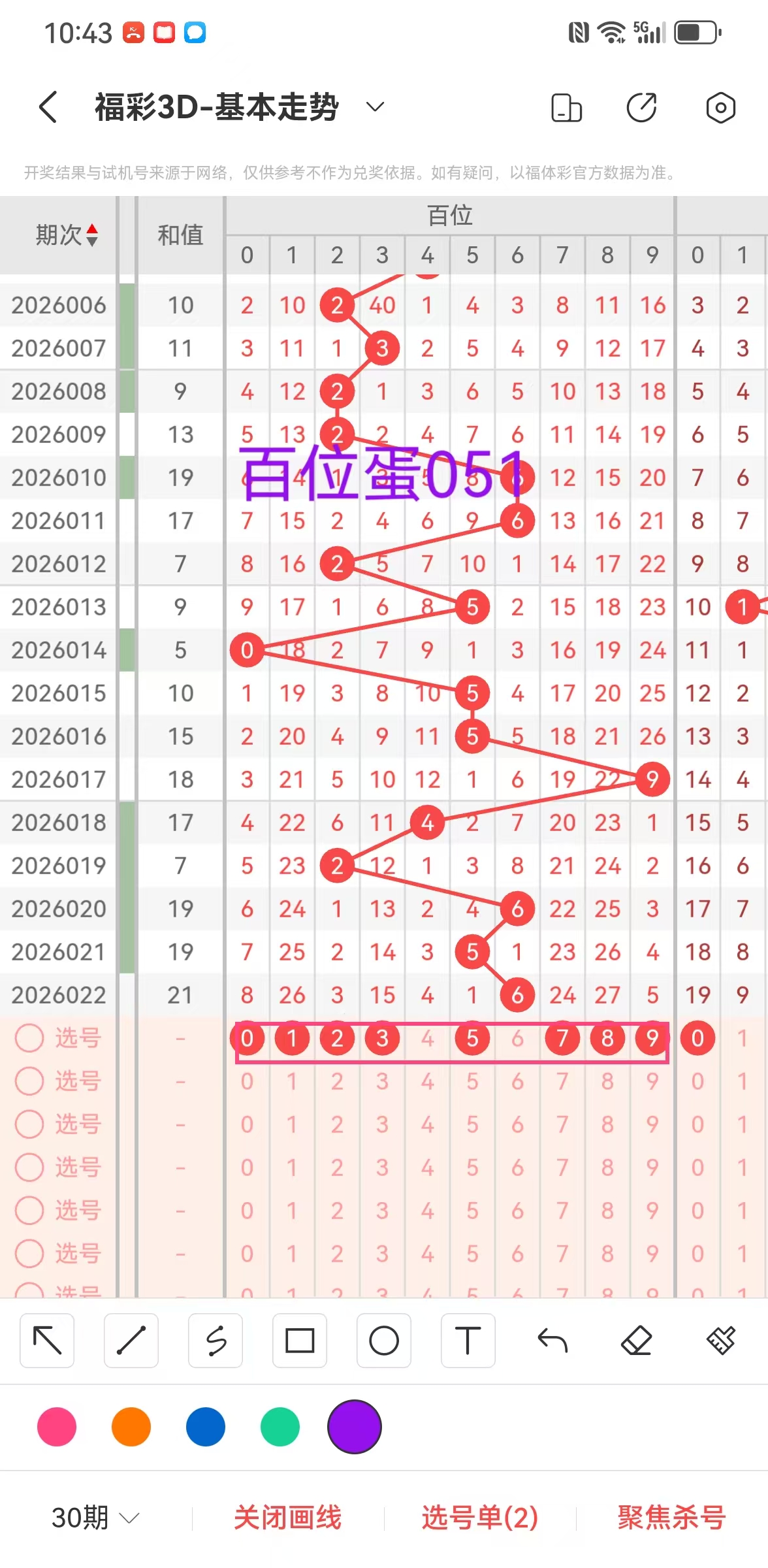The image size is (768, 1568).
Task: Choose the straight line drawing tool
Action: pos(131,1341)
